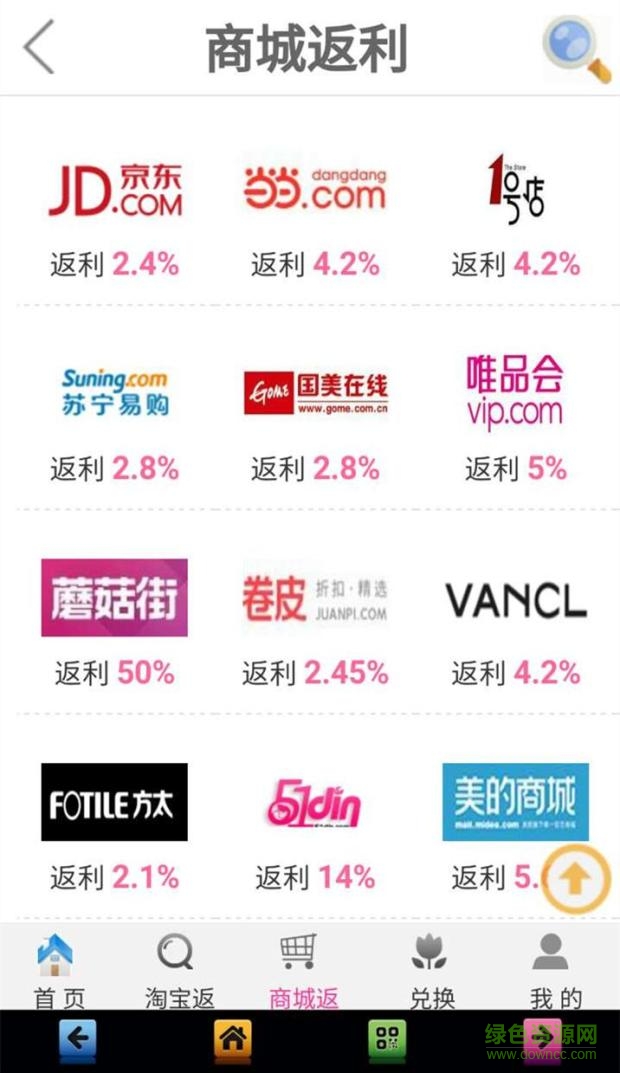Open the JD.COM 京东 rebate store
Screen dimensions: 620x1073
(x=115, y=192)
